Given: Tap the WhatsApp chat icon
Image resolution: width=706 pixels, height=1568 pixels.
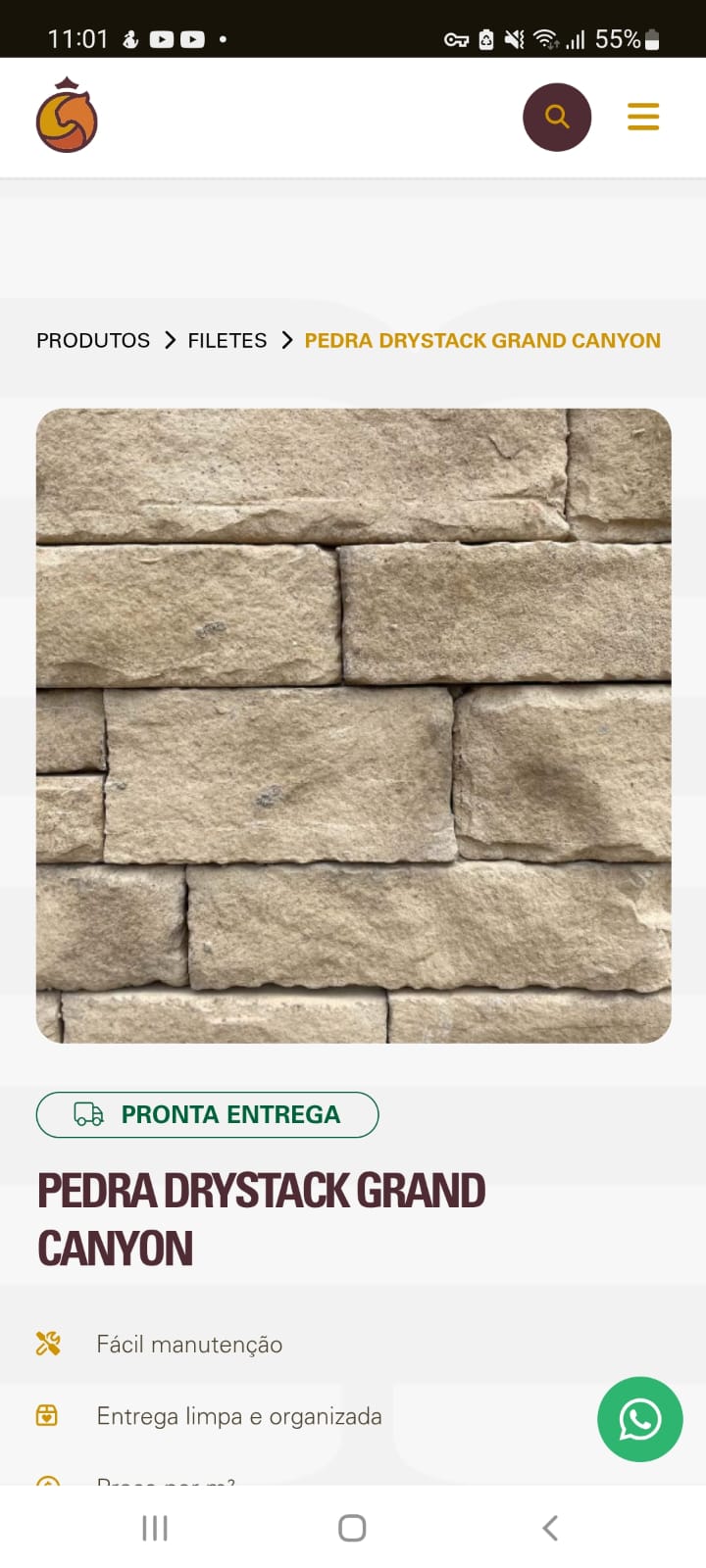Looking at the screenshot, I should pyautogui.click(x=639, y=1419).
